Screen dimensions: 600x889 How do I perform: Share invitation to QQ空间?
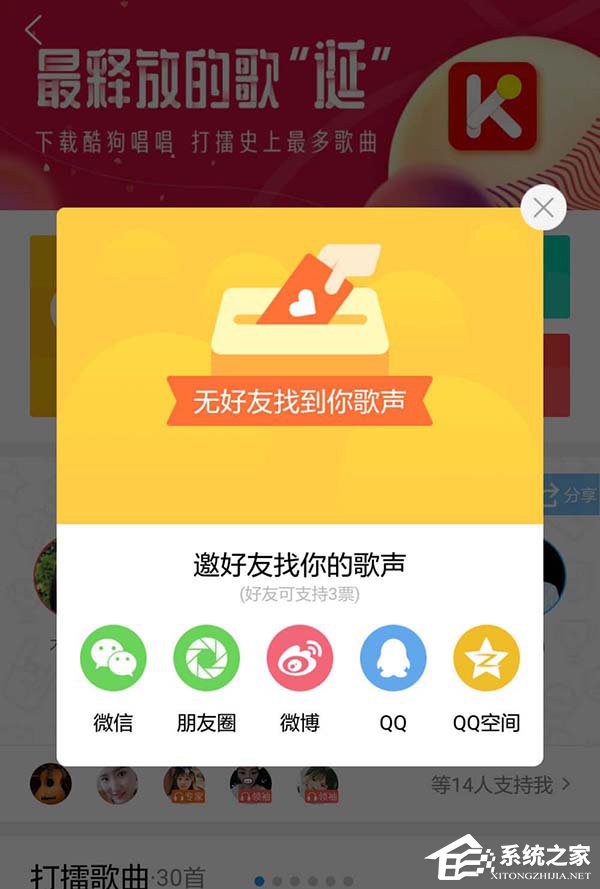[x=486, y=659]
